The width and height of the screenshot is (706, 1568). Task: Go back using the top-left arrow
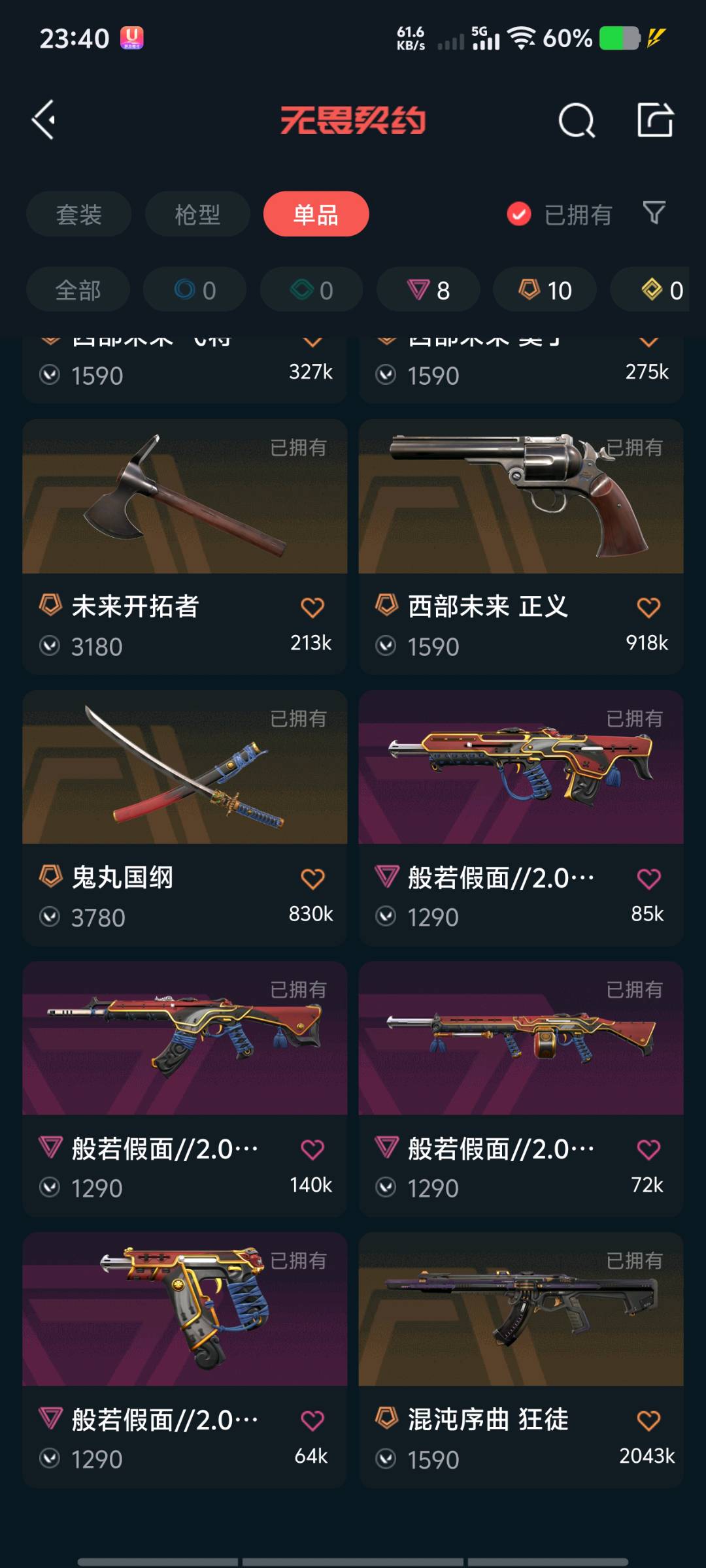click(x=44, y=120)
